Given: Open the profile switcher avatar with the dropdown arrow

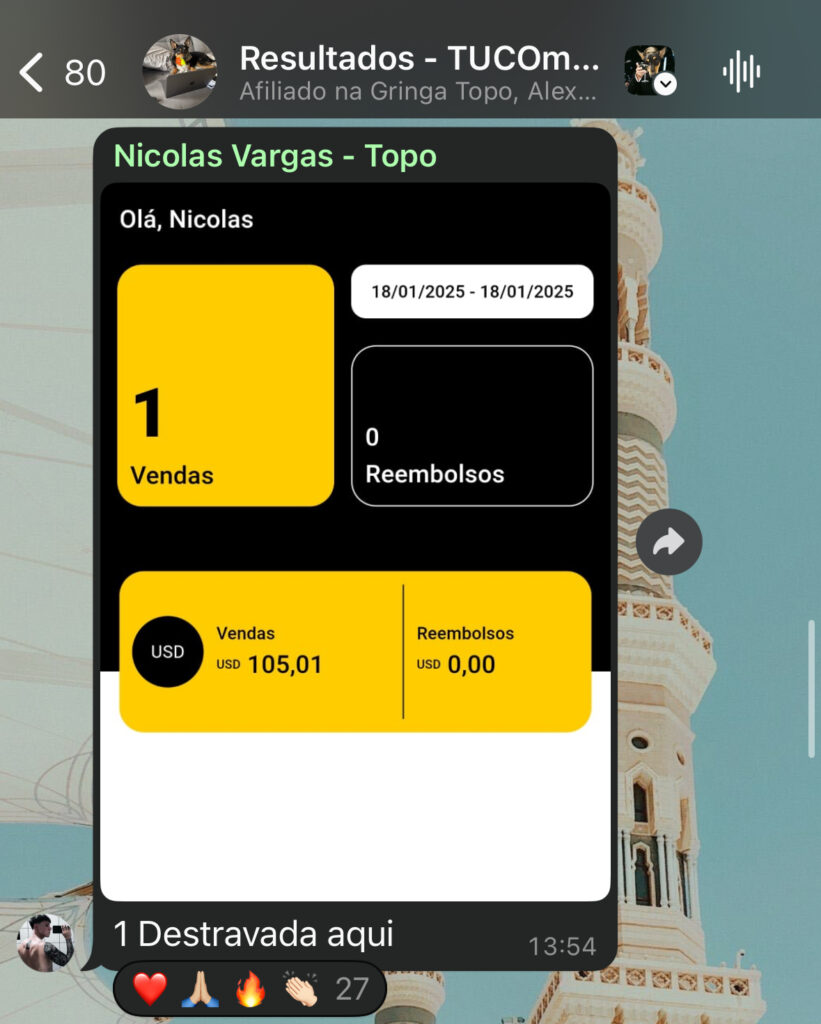Looking at the screenshot, I should 649,71.
